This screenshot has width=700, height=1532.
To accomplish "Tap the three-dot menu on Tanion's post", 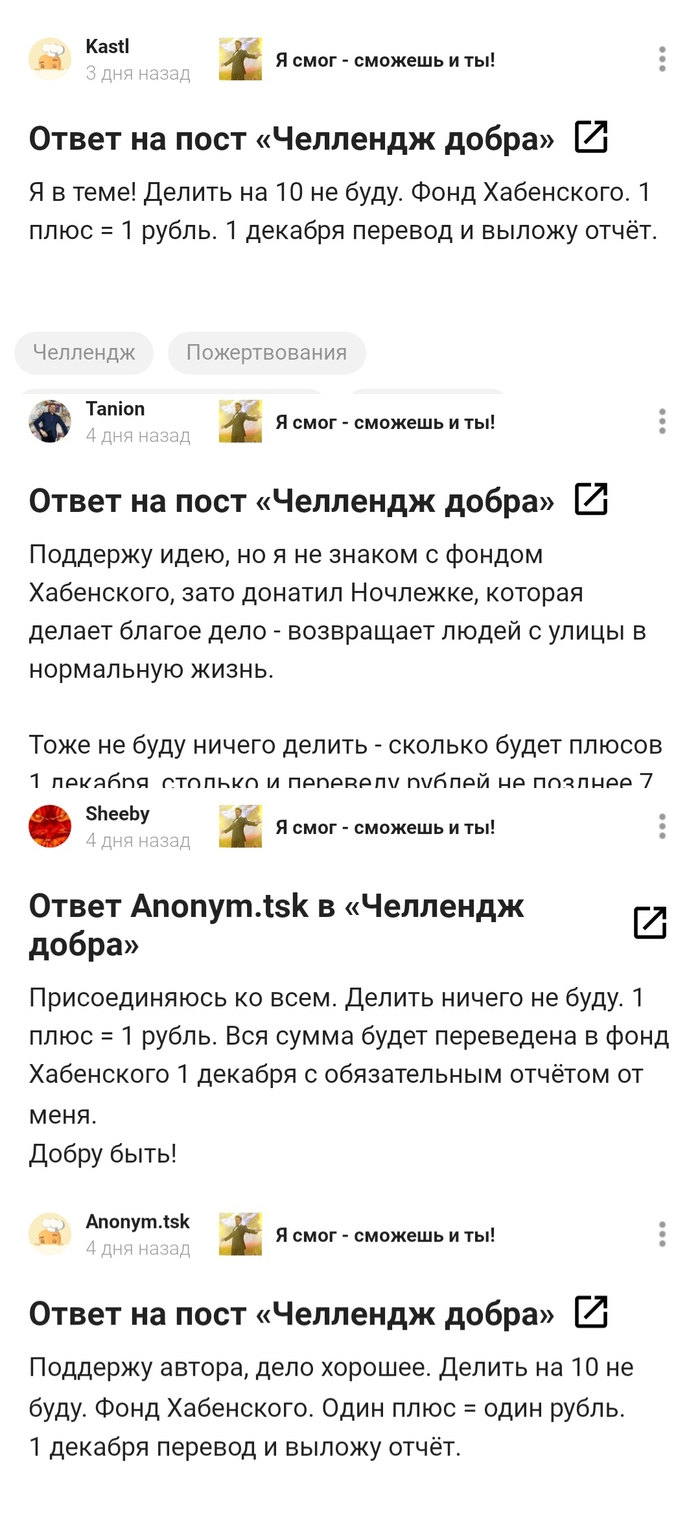I will pyautogui.click(x=662, y=421).
